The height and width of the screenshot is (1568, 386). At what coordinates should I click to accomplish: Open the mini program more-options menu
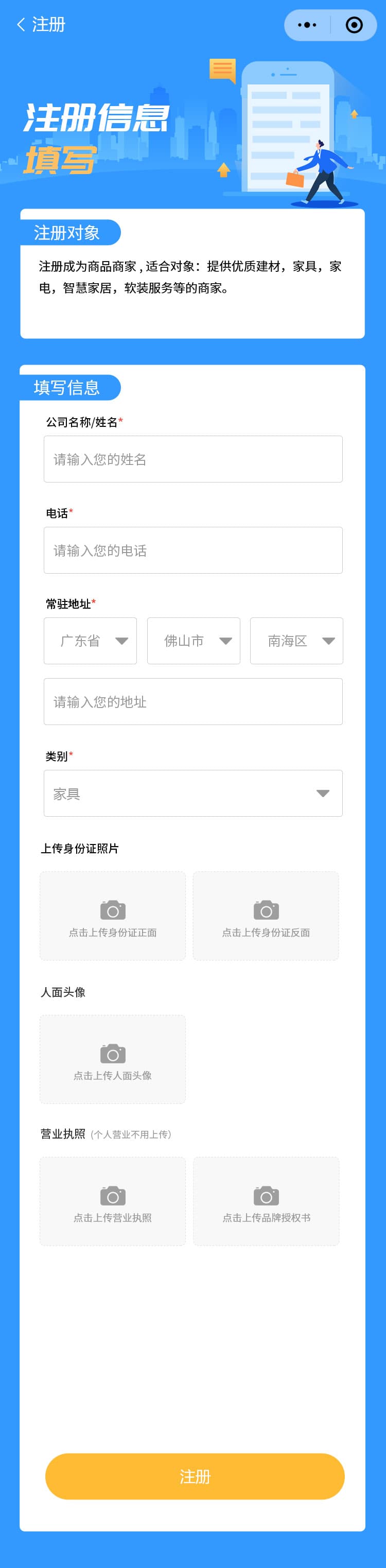click(307, 25)
